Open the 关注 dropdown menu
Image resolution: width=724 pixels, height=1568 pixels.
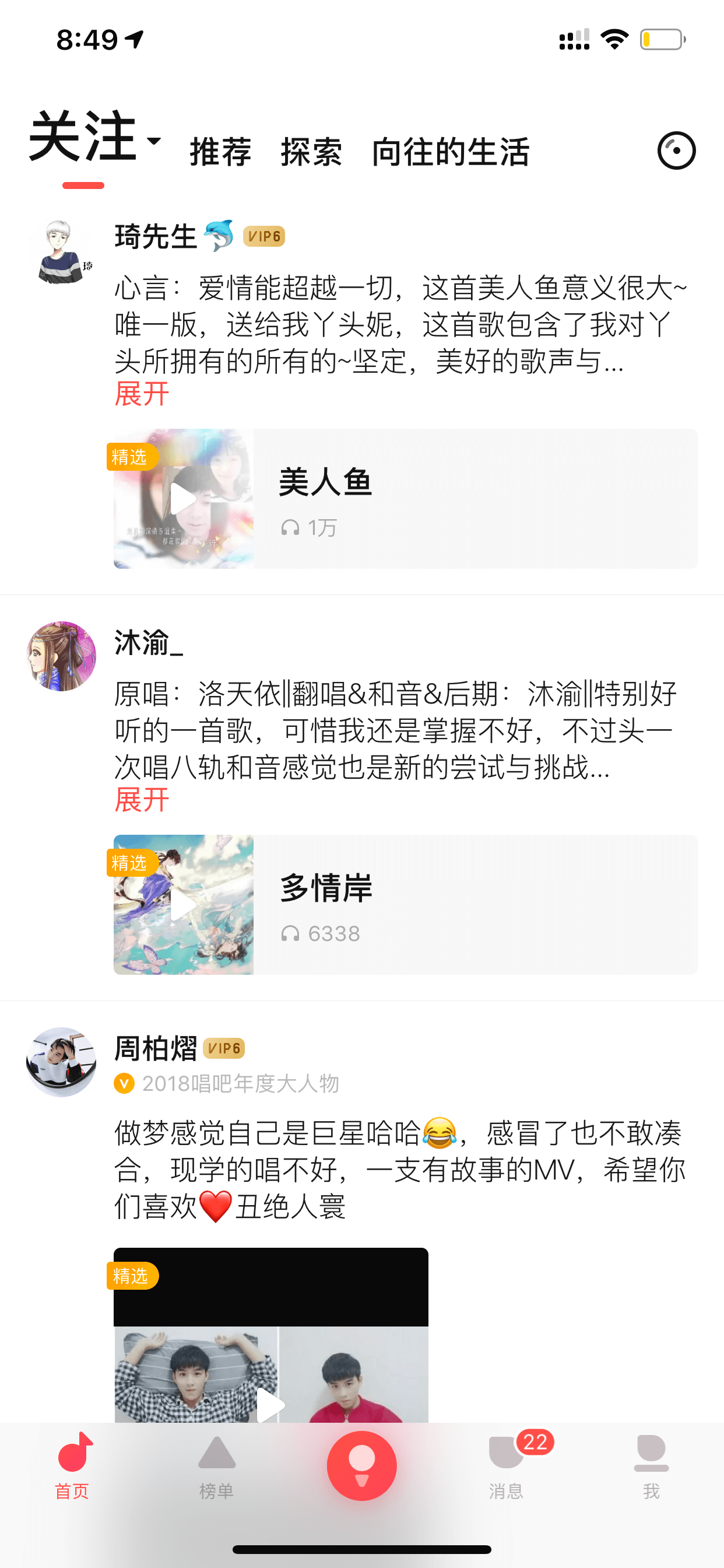pos(95,138)
